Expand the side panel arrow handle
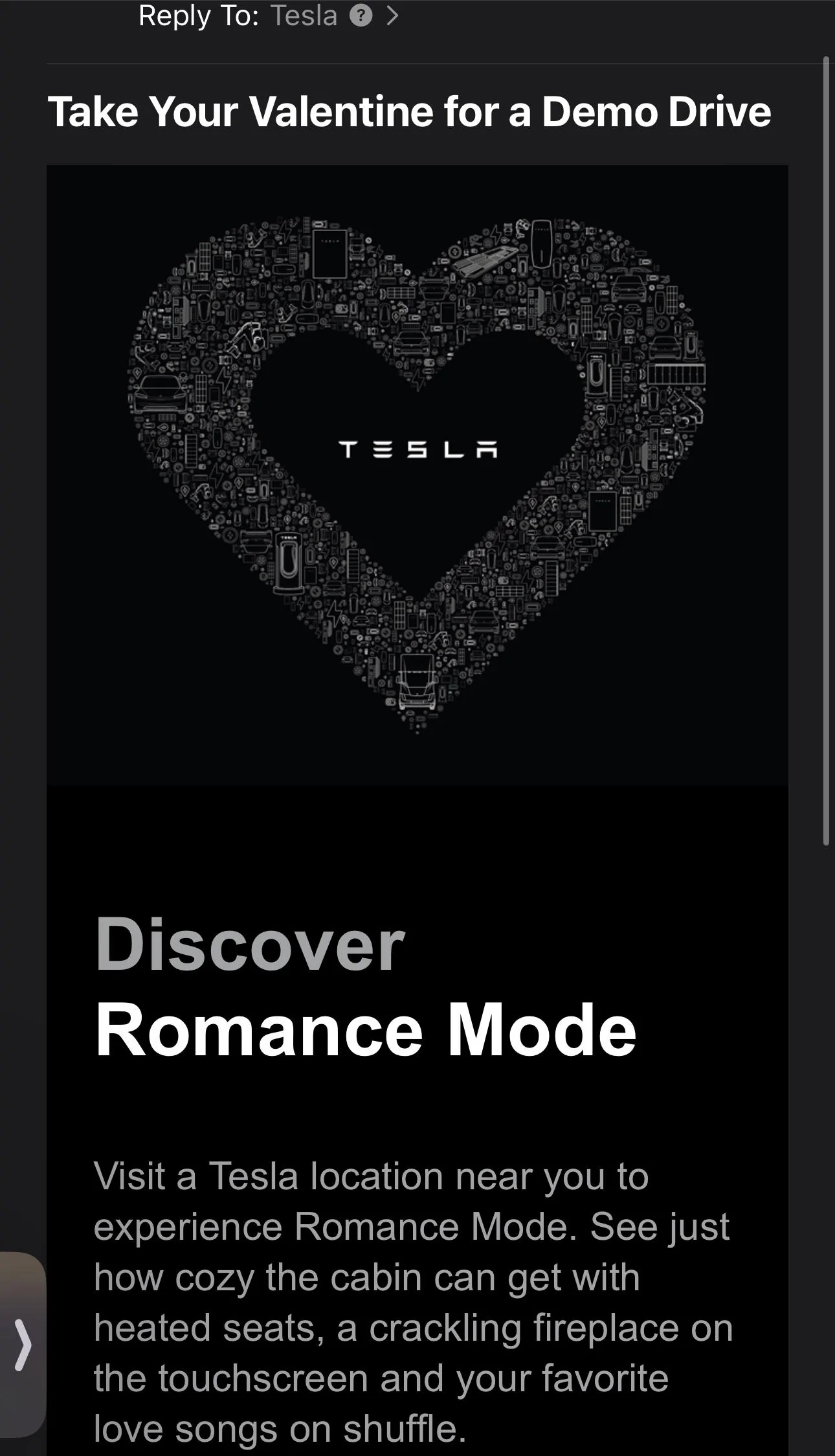The width and height of the screenshot is (835, 1456). click(23, 1346)
